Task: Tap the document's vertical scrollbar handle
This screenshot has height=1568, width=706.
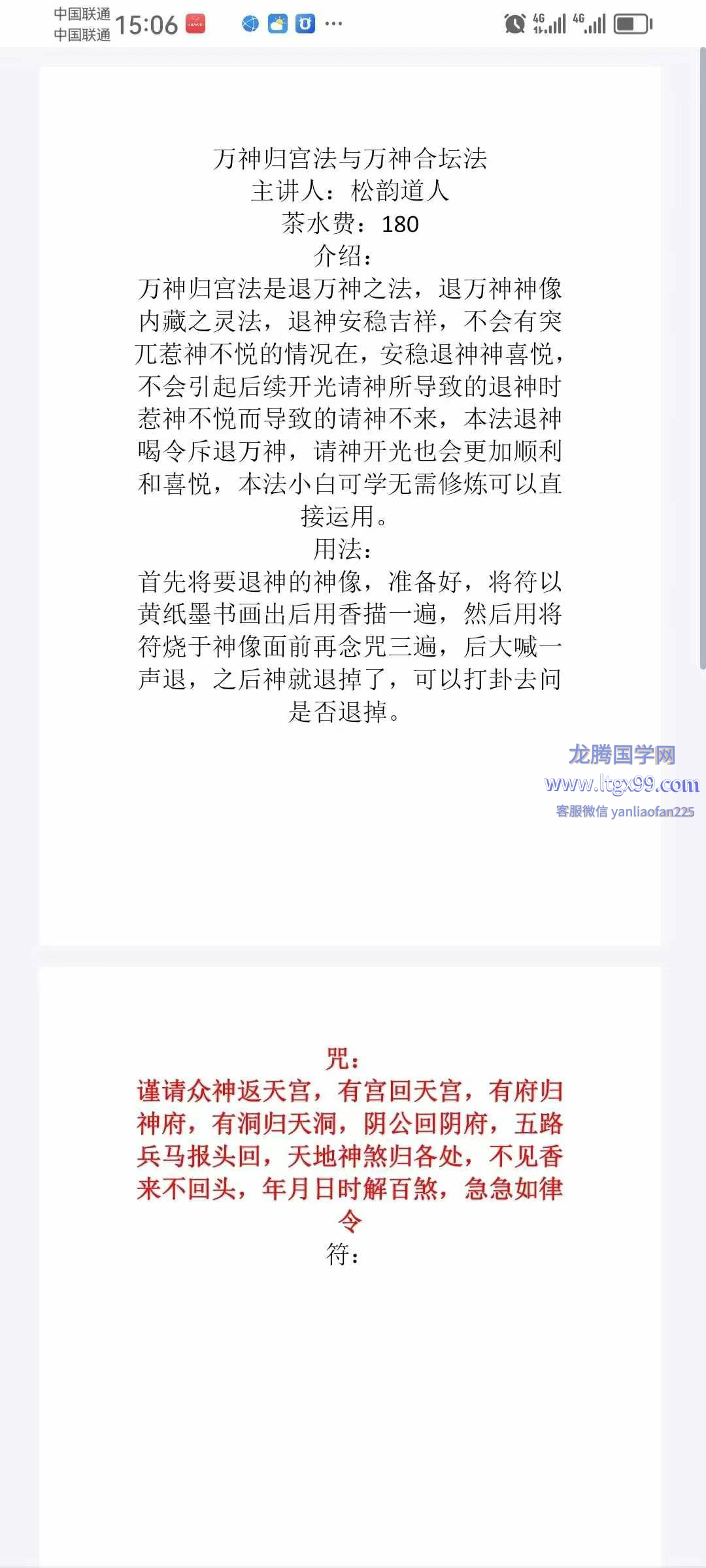Action: (703, 358)
